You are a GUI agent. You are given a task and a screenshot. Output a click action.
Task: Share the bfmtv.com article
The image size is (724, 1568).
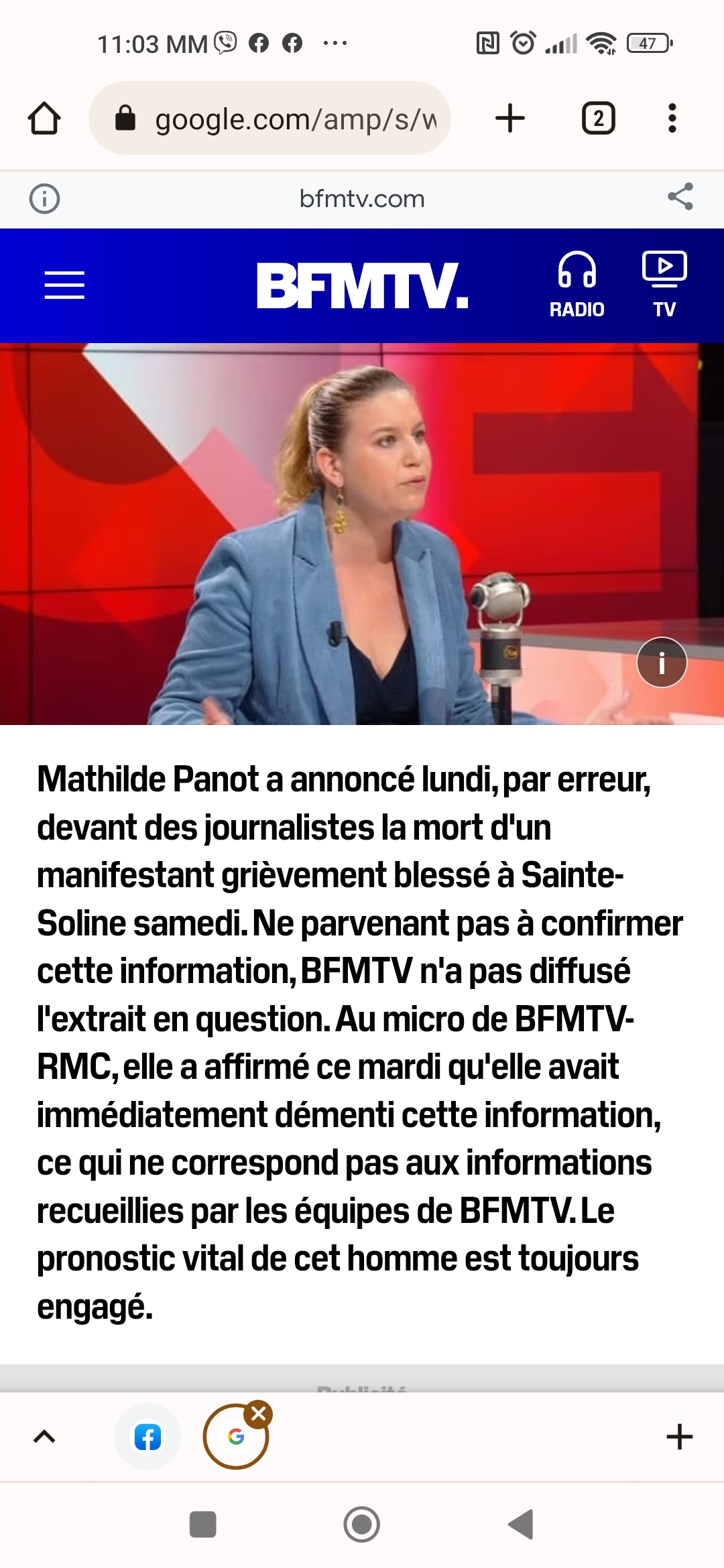(x=680, y=197)
